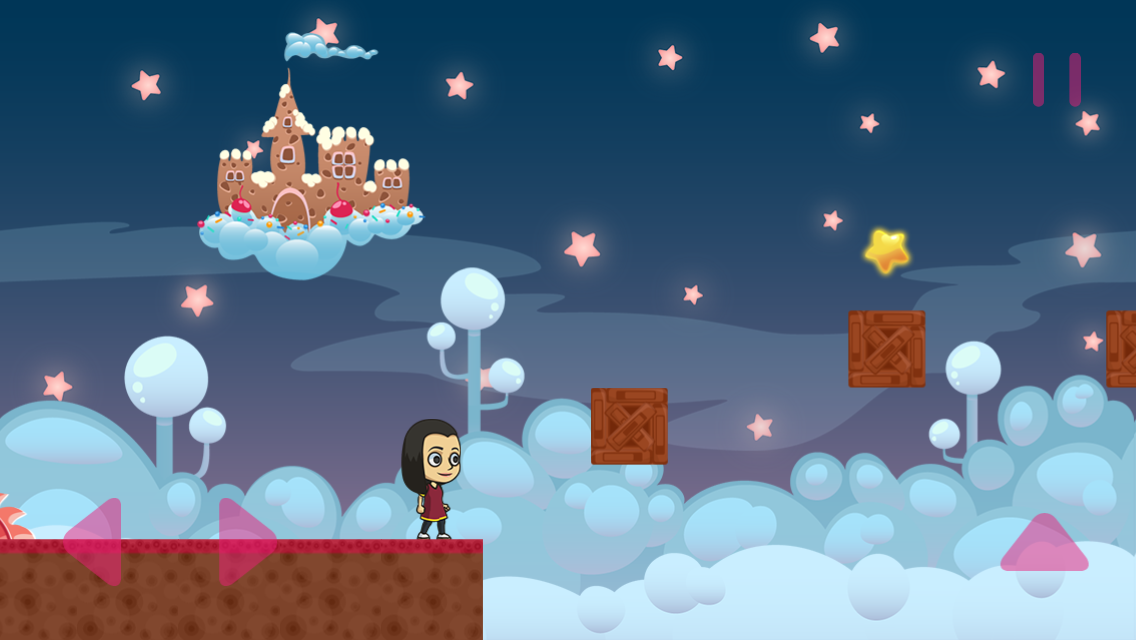Viewport: 1136px width, 640px height.
Task: Pause the game
Action: pos(1057,80)
